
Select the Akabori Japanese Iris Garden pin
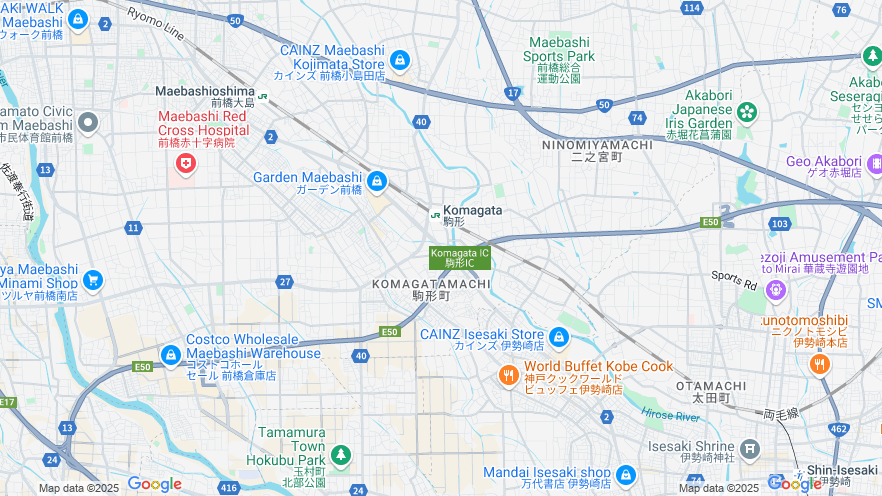pos(746,112)
